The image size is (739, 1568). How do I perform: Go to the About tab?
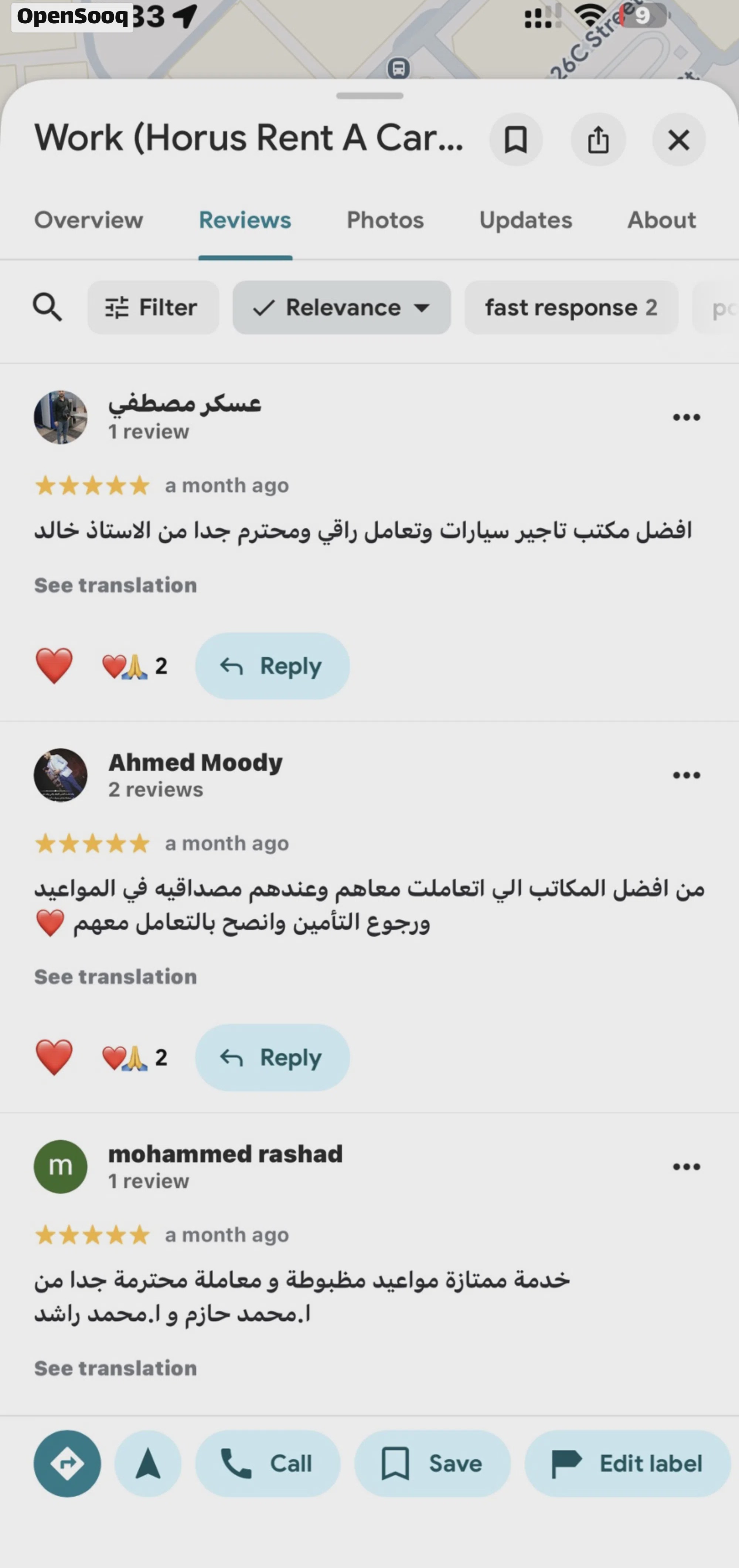tap(662, 220)
